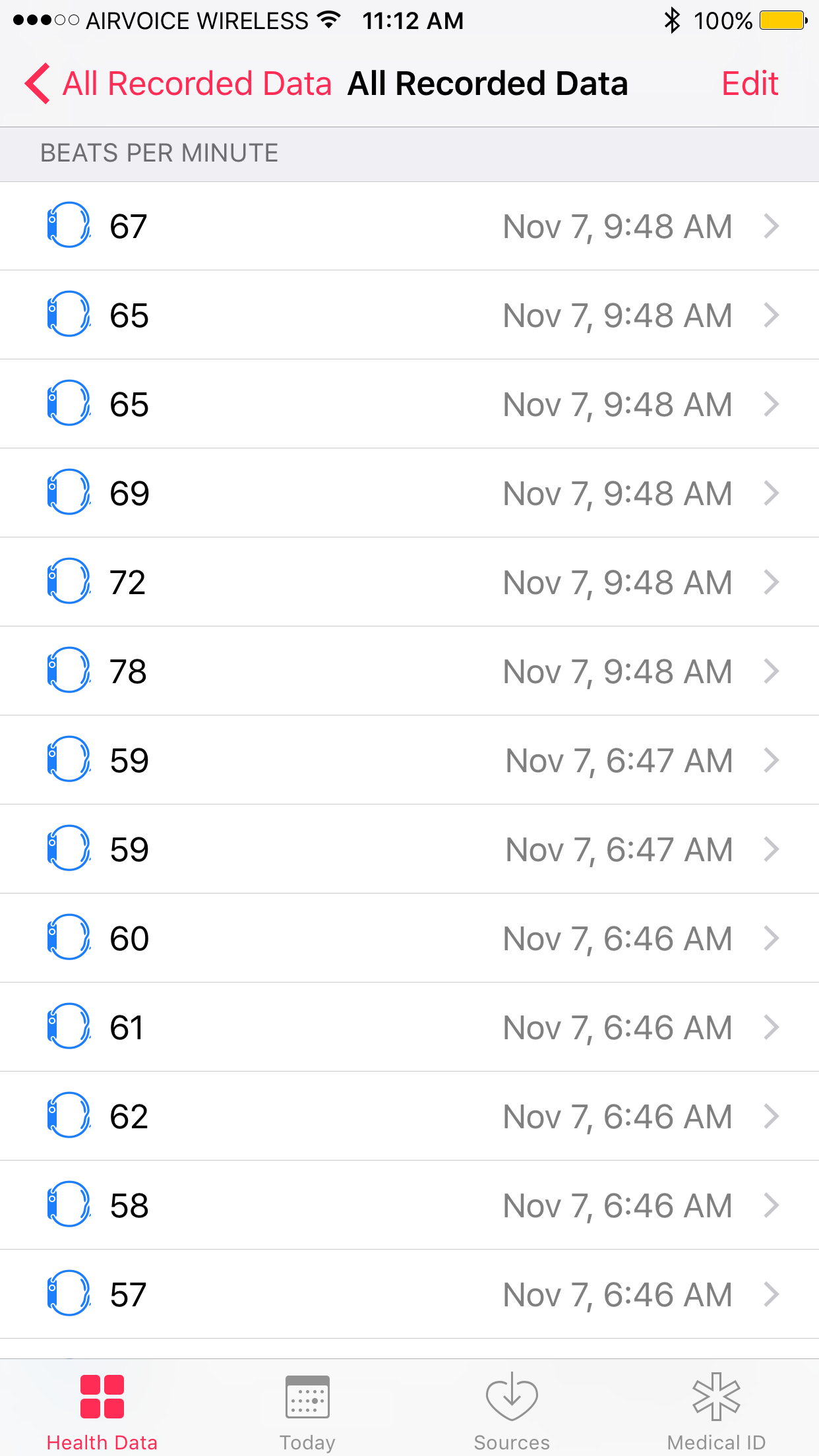Go back to All Recorded Data
819x1456 pixels.
tap(178, 84)
